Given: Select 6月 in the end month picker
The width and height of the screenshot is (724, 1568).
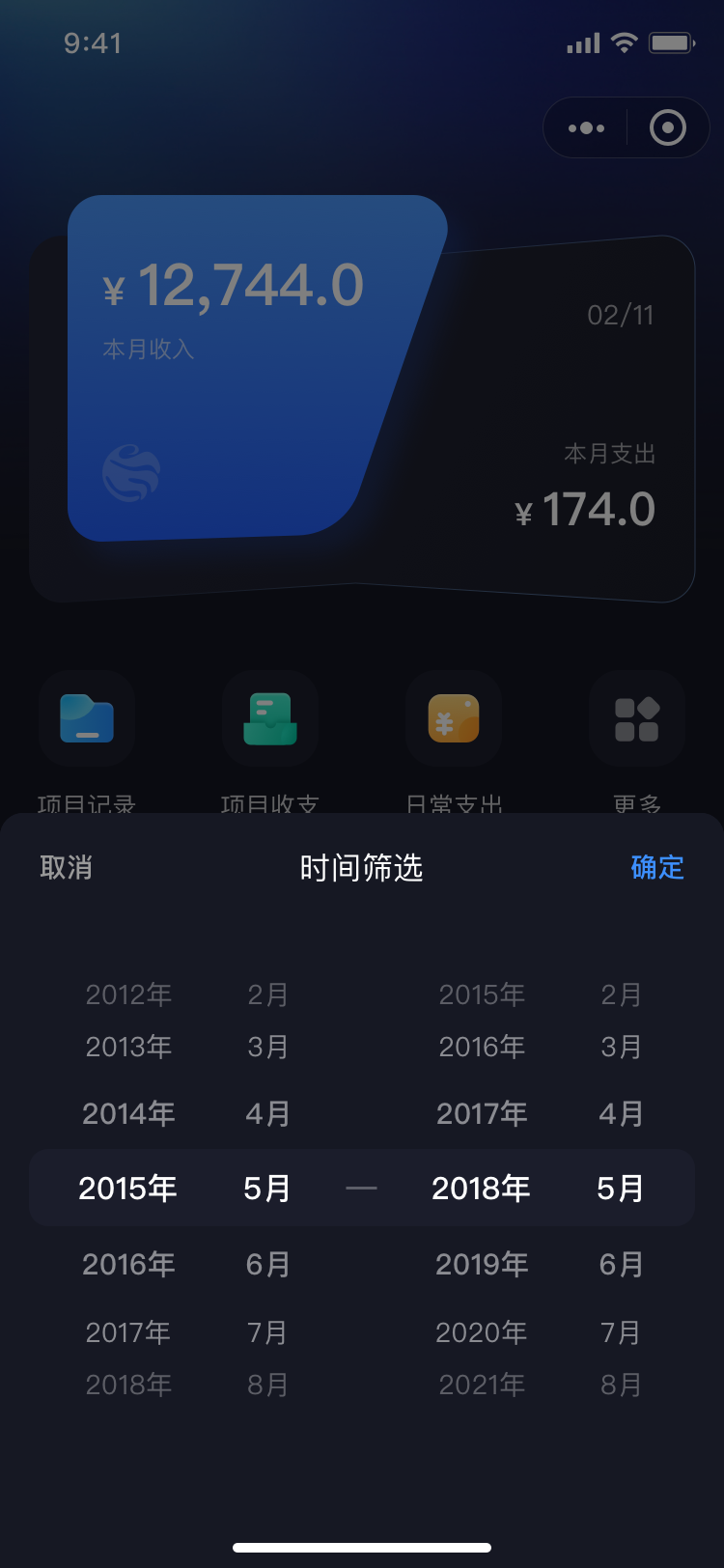Looking at the screenshot, I should point(621,1264).
